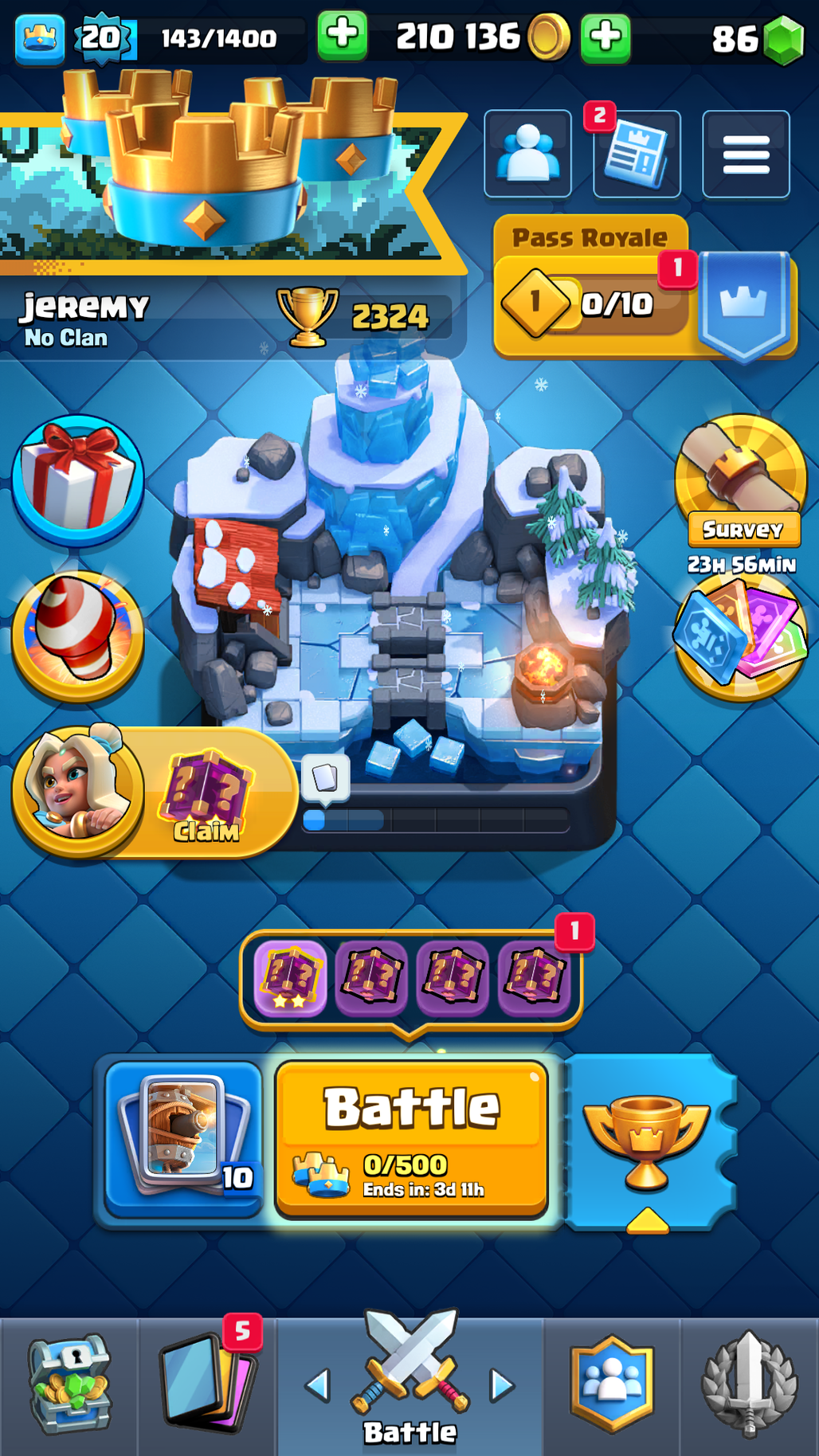Add more gold coins
This screenshot has height=1456, width=819.
point(605,37)
